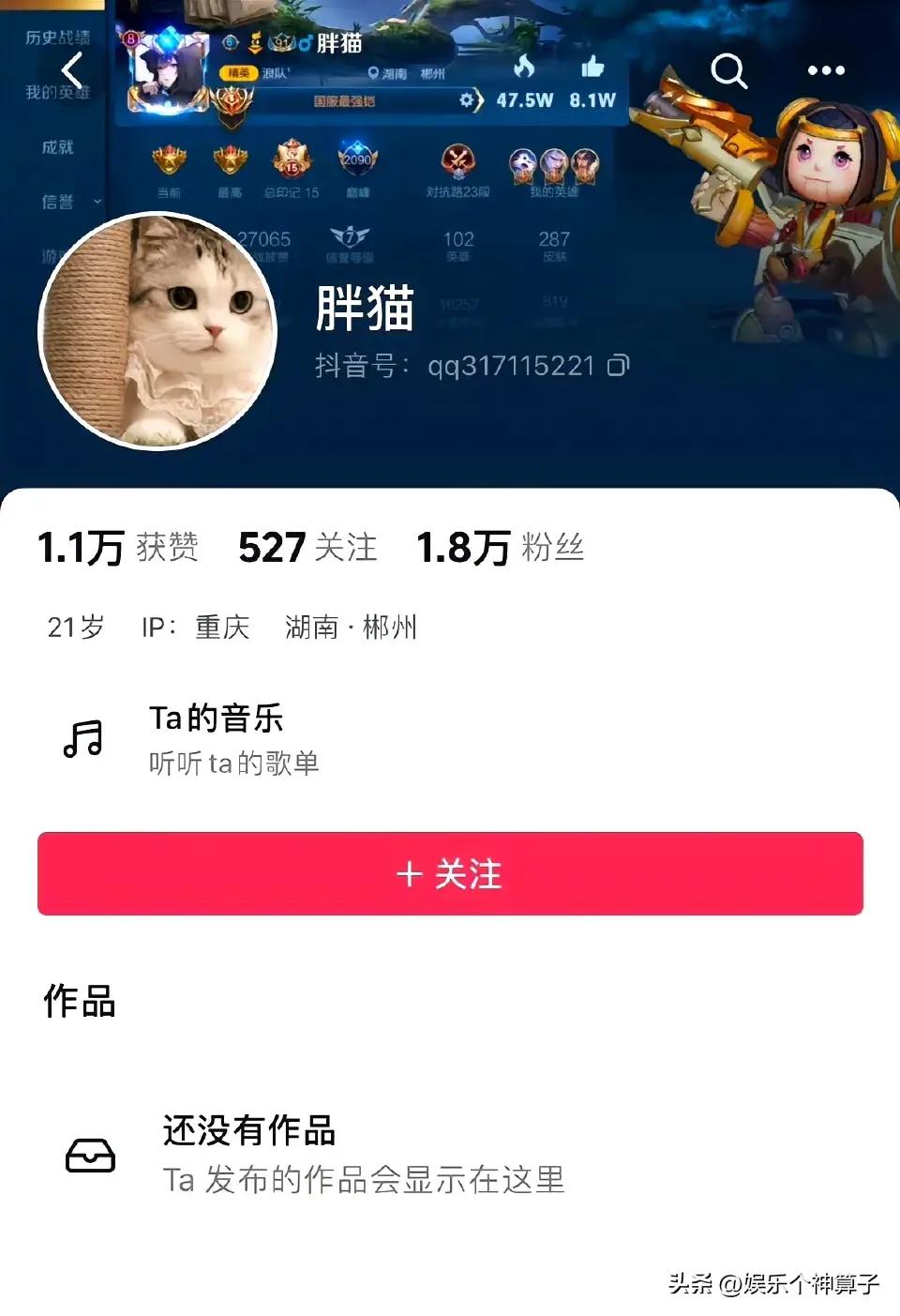Screen dimensions: 900x1316
Task: View the 1.1万 获赞 likes count
Action: click(x=118, y=548)
